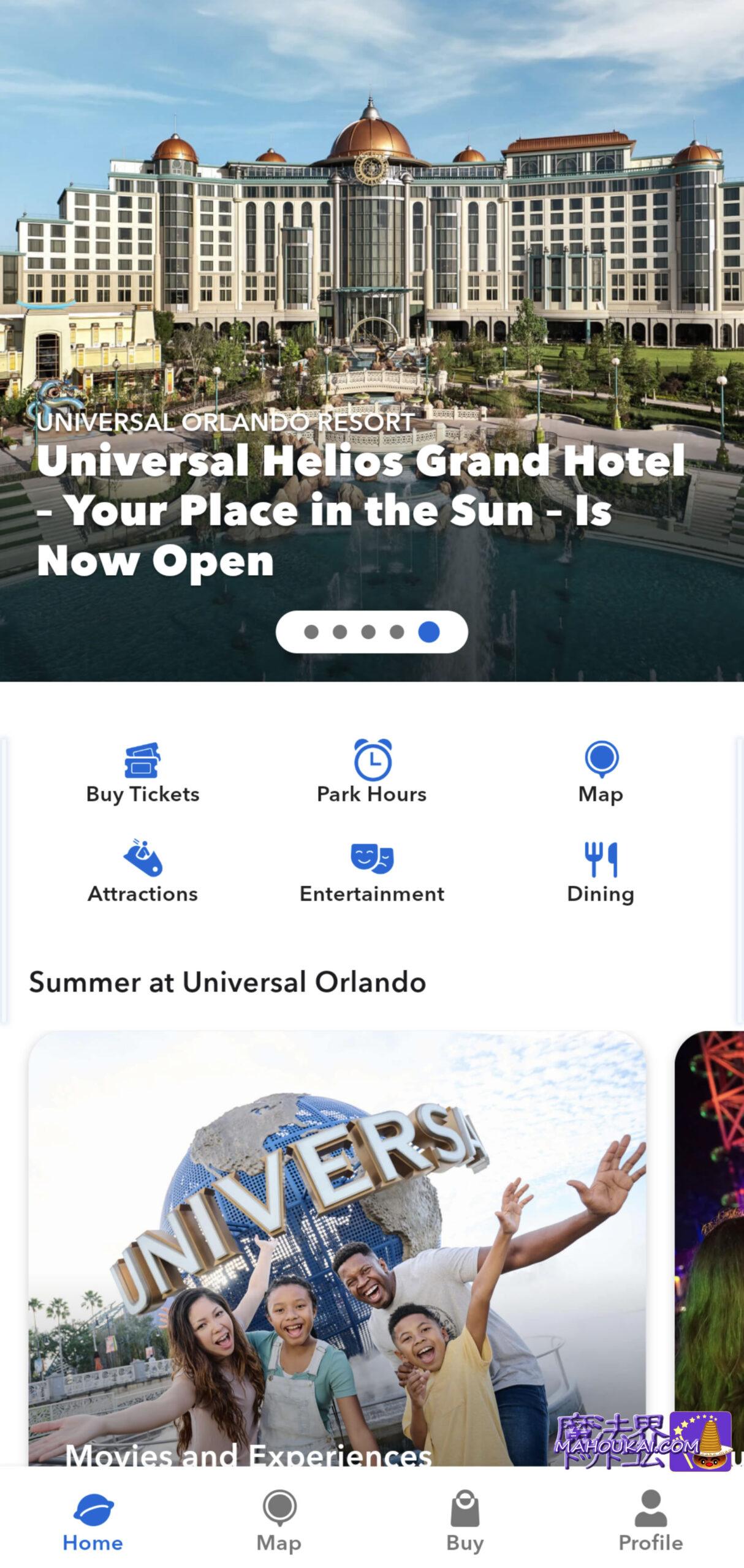Viewport: 744px width, 1568px height.
Task: Open the Profile tab
Action: [x=651, y=1521]
